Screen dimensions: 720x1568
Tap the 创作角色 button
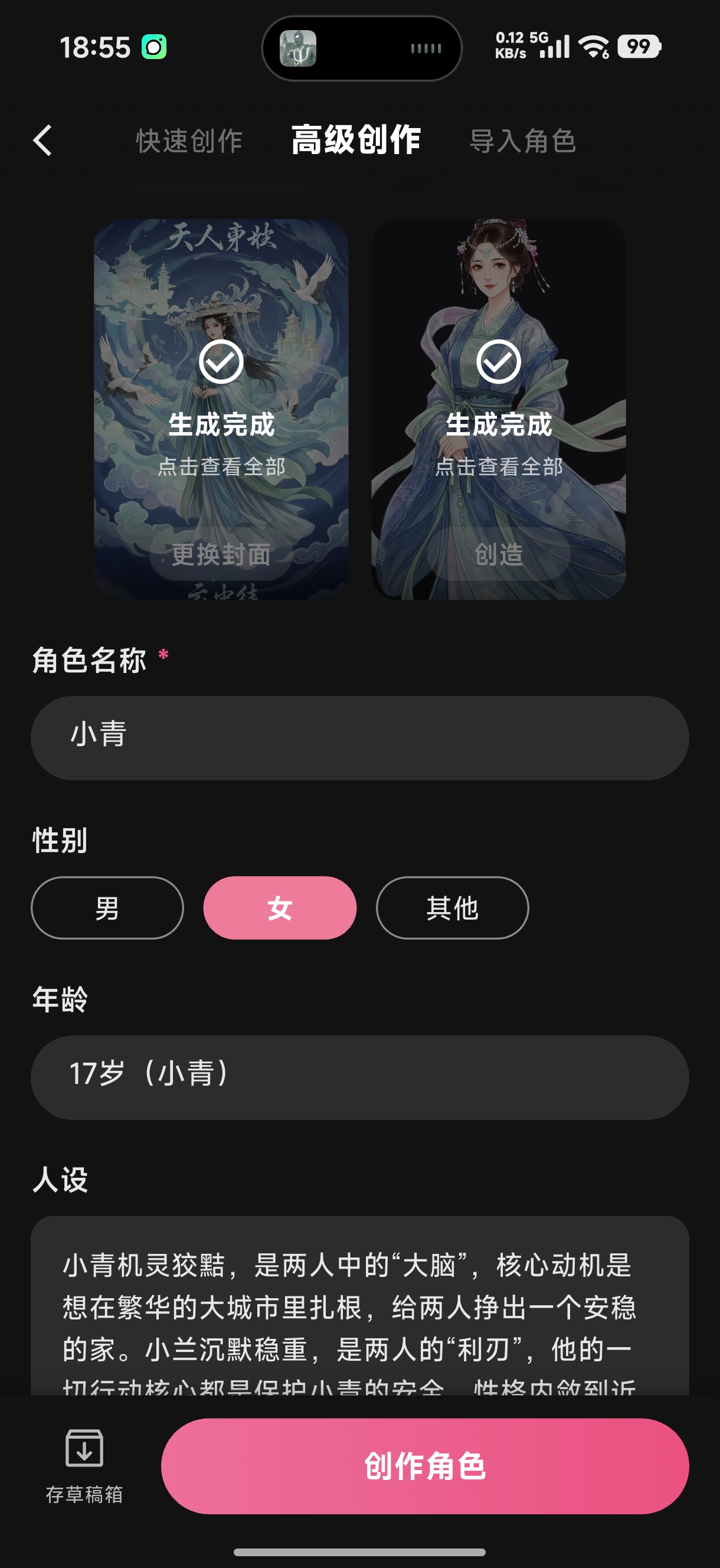pyautogui.click(x=424, y=1466)
